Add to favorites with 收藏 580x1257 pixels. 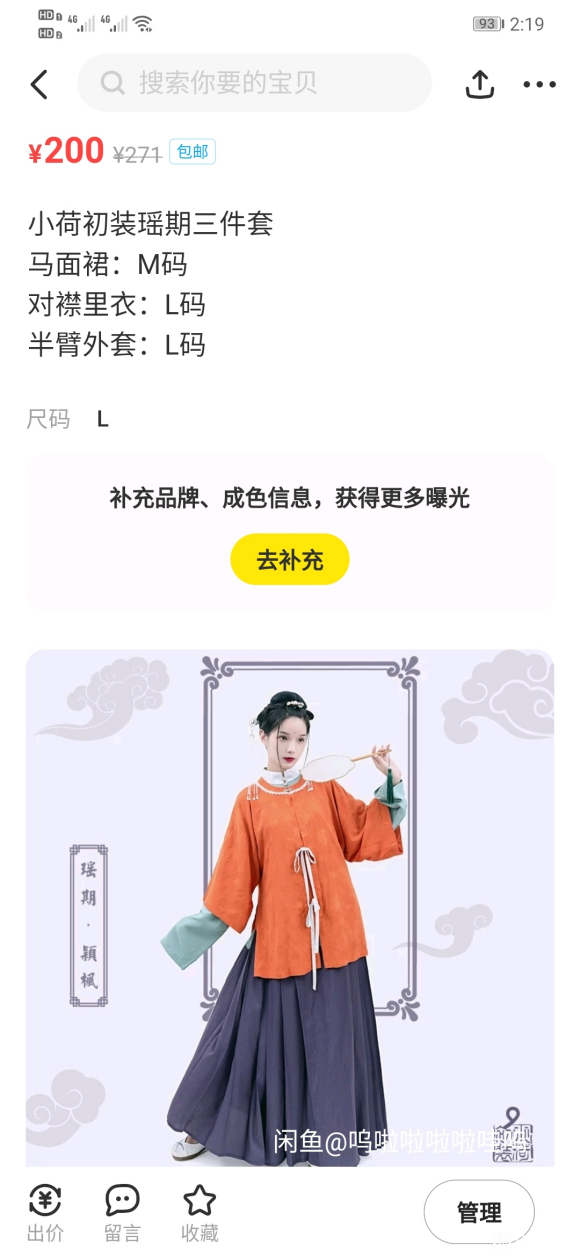coord(200,1213)
